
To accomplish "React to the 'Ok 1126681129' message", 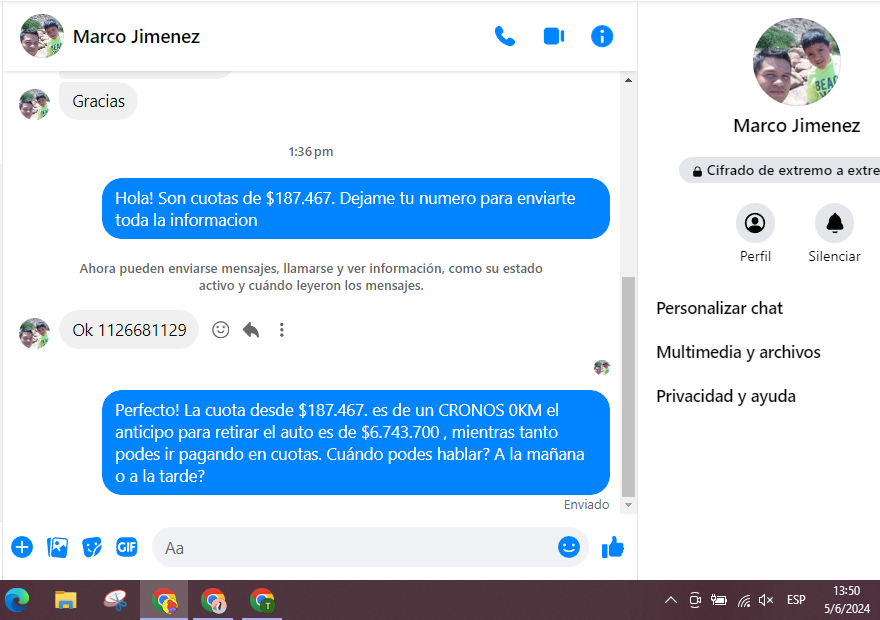I will 221,329.
